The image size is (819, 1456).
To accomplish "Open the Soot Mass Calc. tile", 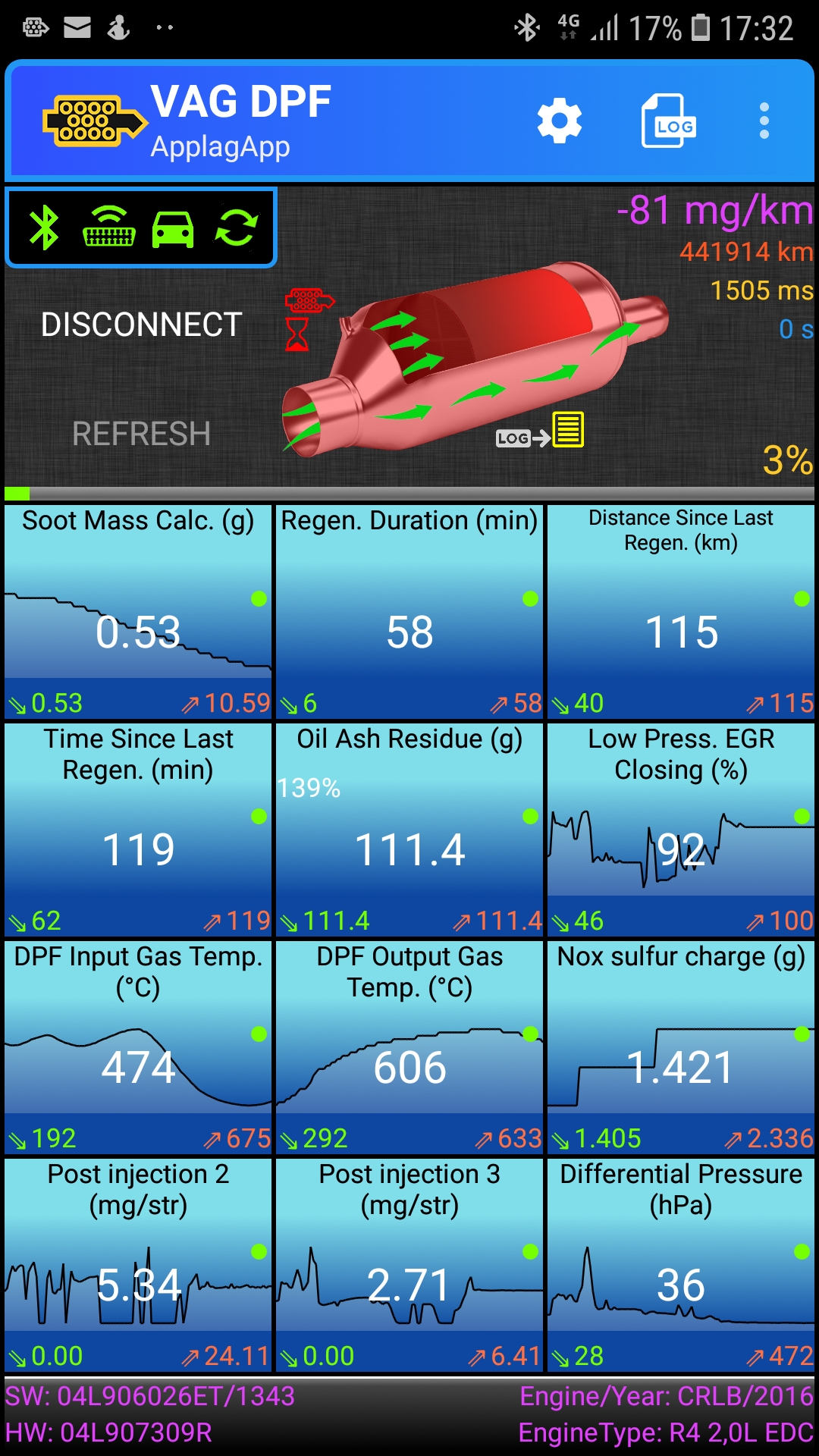I will pyautogui.click(x=138, y=611).
